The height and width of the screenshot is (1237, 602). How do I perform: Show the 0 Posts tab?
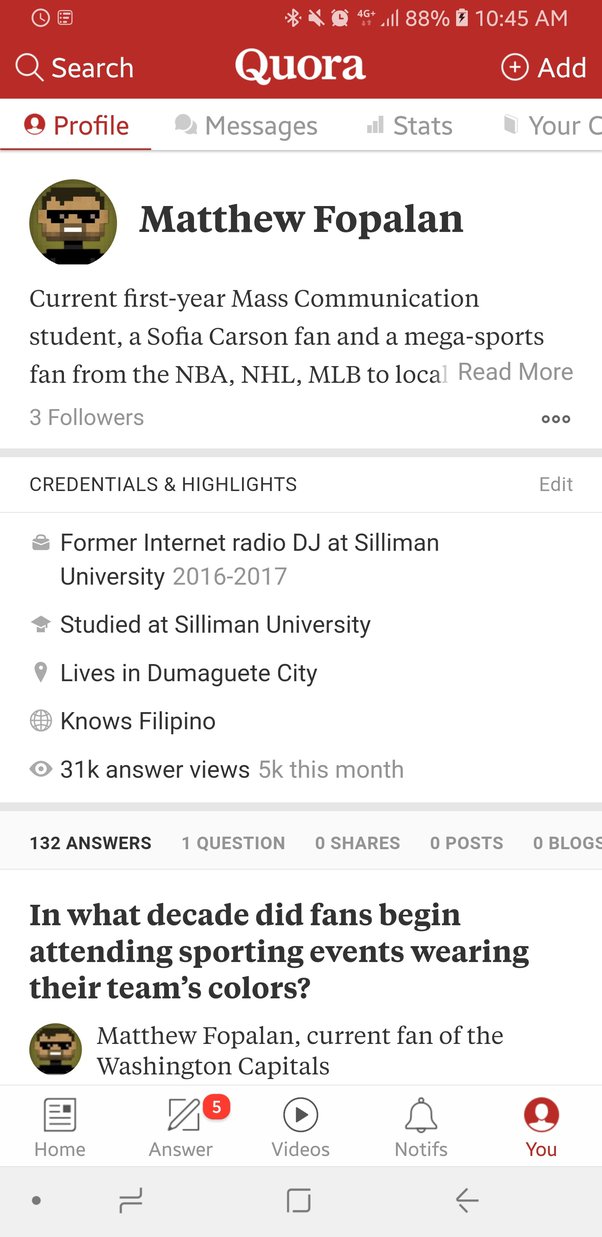click(x=466, y=843)
